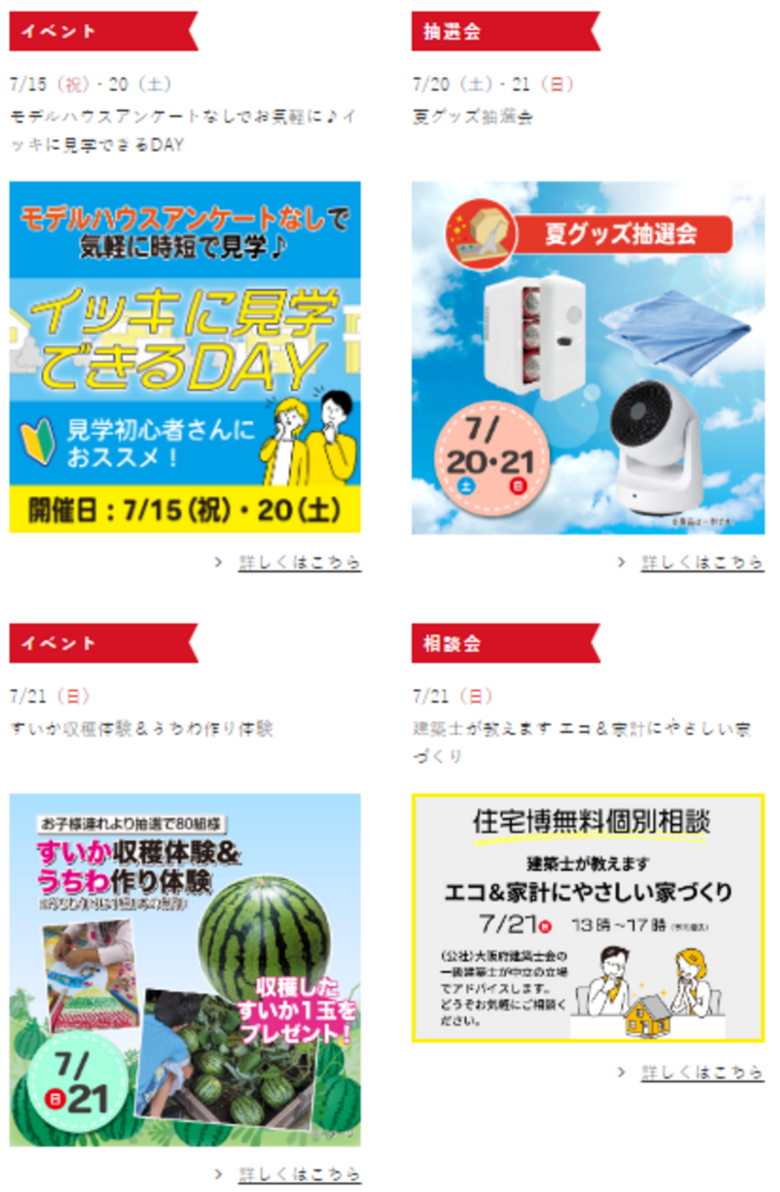Tap the イッキに見学できるDAY event banner
The height and width of the screenshot is (1192, 780).
click(185, 357)
